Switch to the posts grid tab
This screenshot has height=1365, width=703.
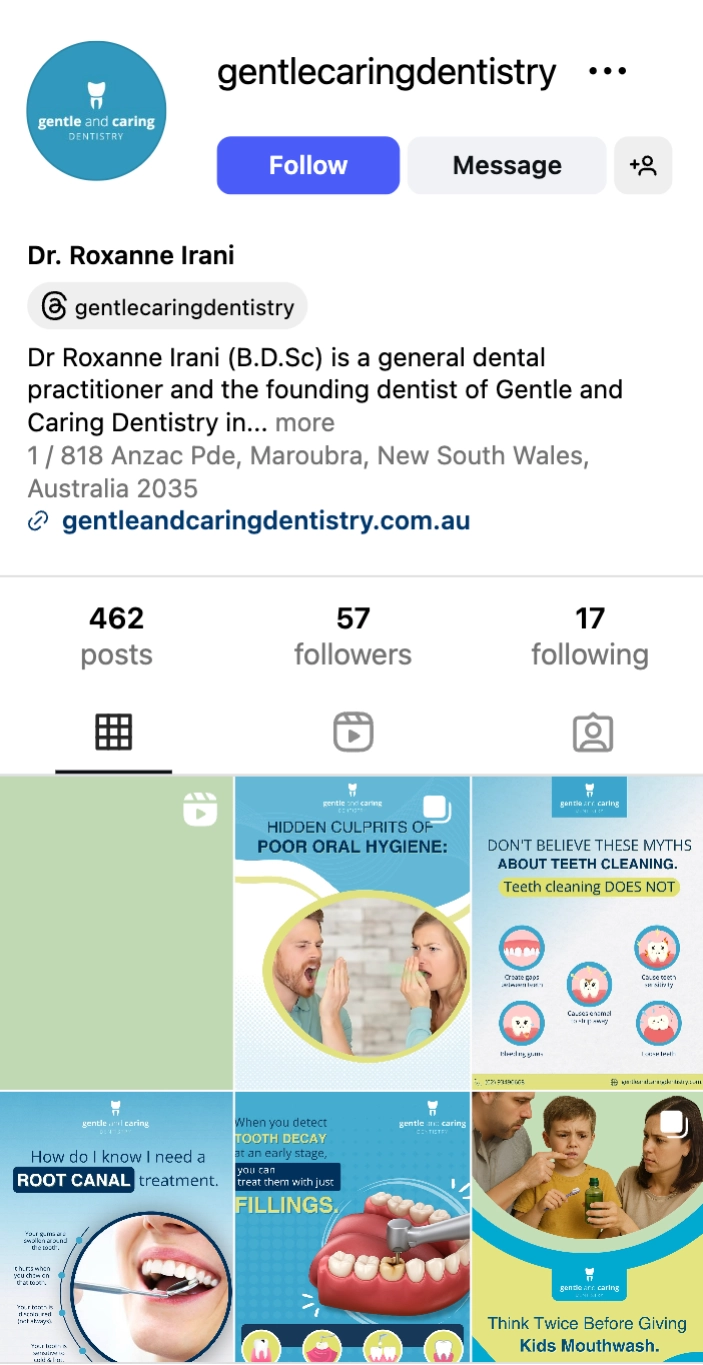113,733
